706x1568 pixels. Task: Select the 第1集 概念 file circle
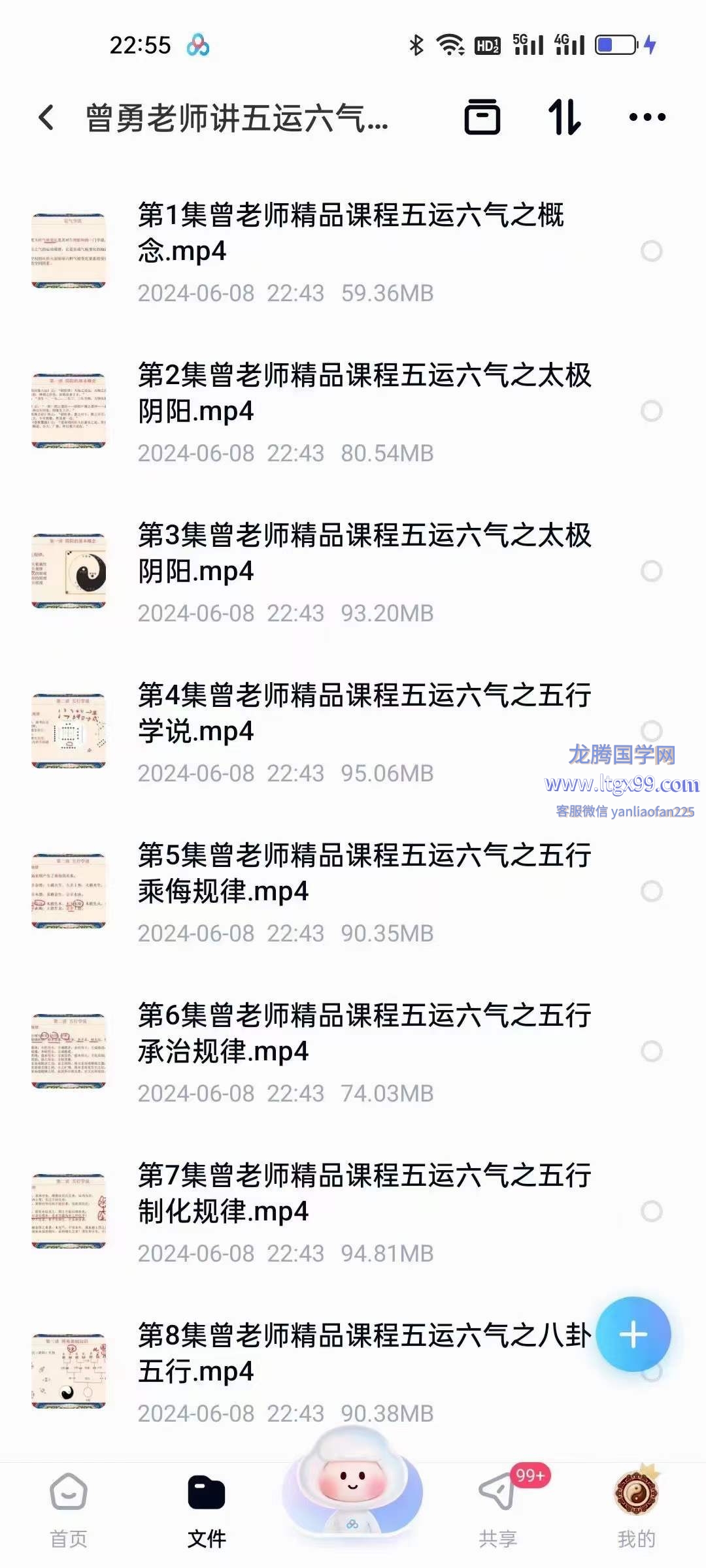coord(651,251)
